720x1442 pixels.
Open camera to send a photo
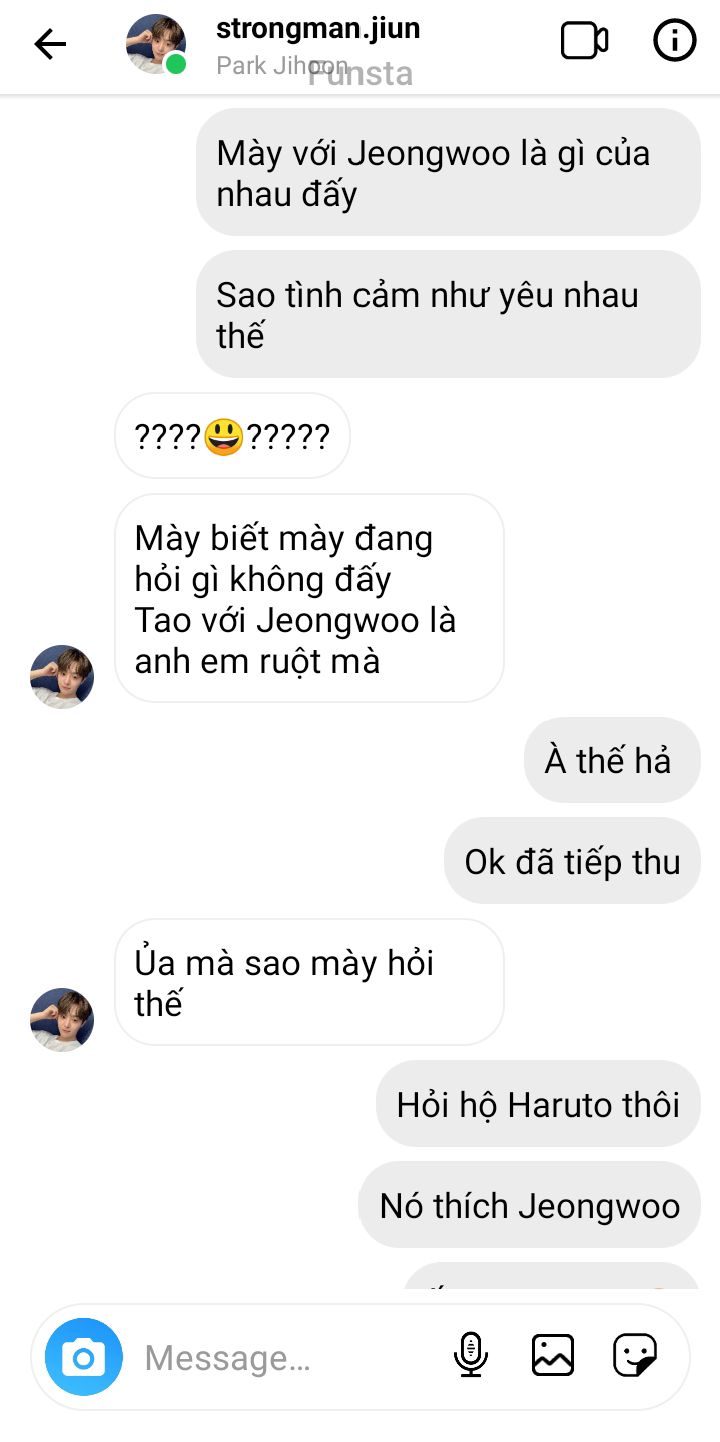click(x=84, y=1357)
